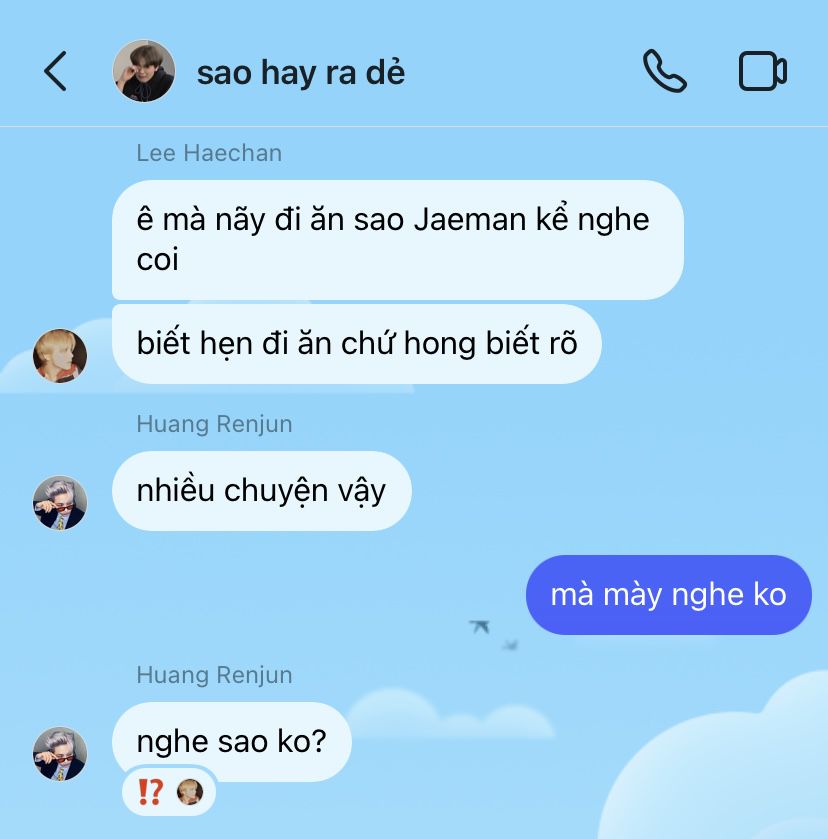
Task: Open the group chat profile picture
Action: coord(143,71)
